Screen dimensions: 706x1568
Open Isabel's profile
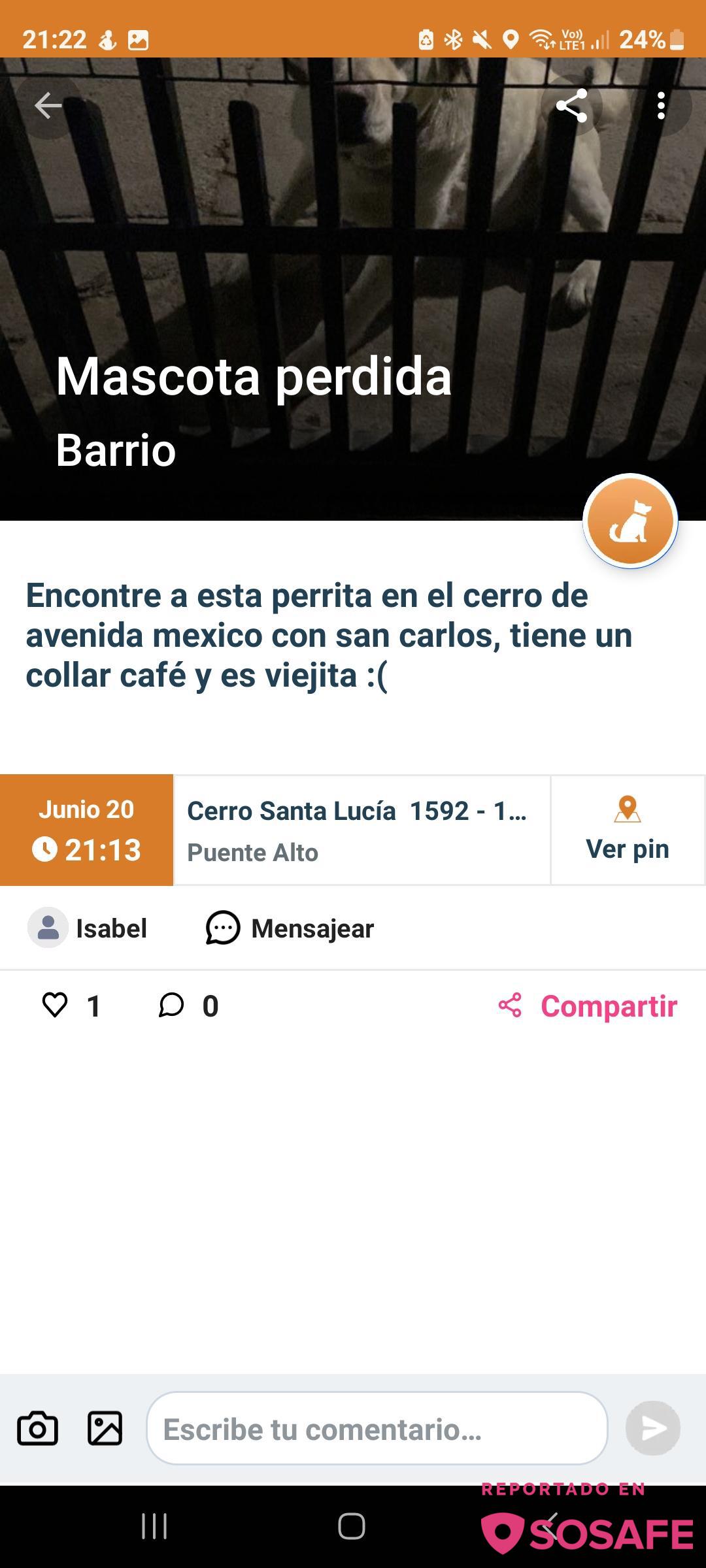pyautogui.click(x=88, y=928)
